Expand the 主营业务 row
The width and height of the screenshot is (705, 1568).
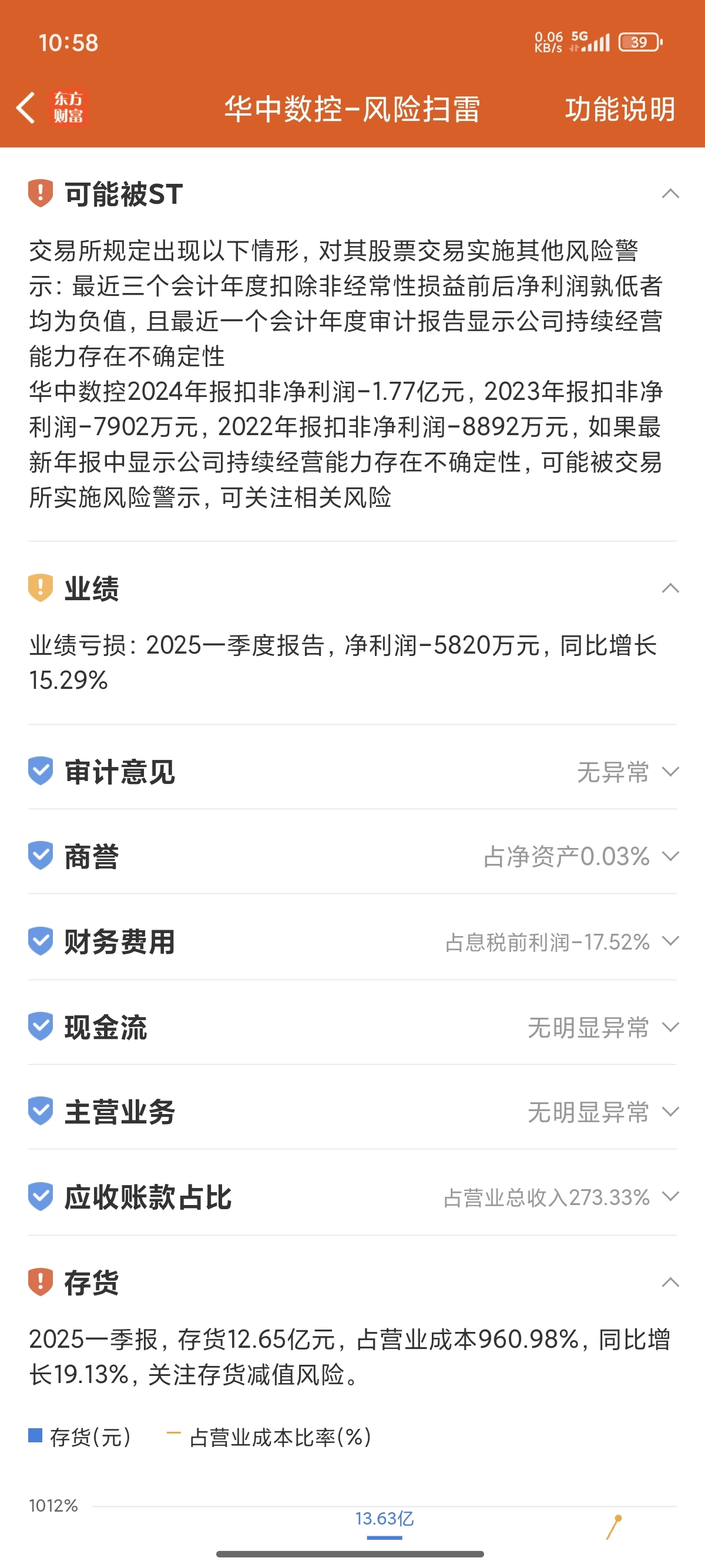pos(352,1112)
